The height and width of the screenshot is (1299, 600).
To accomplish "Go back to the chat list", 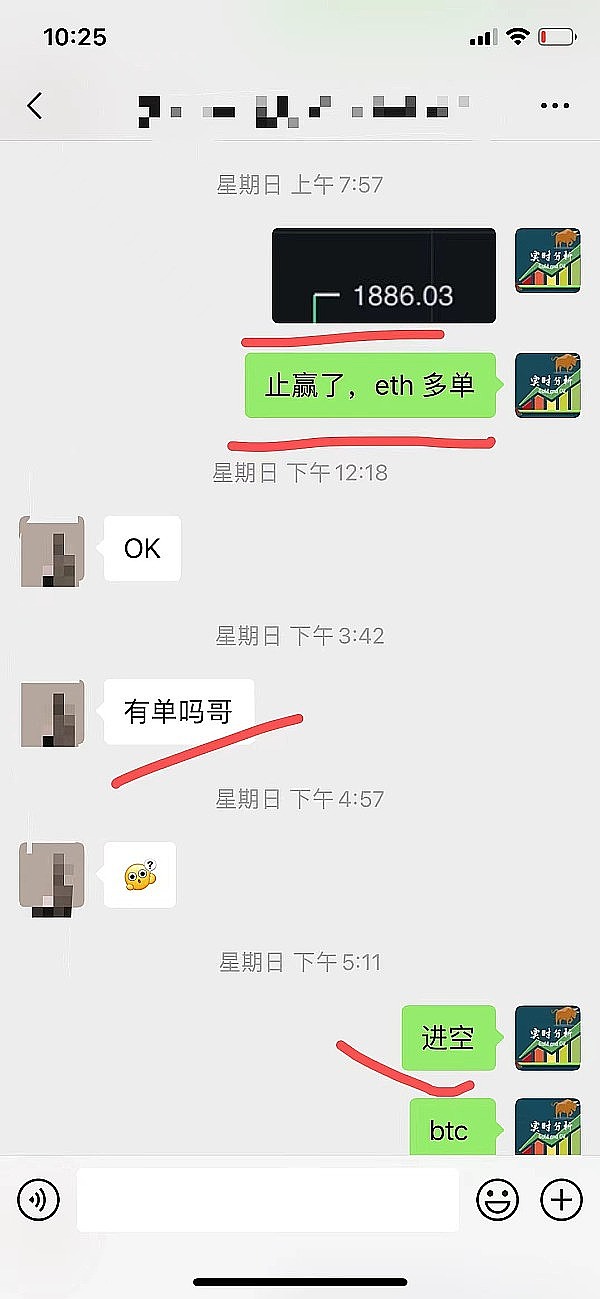I will [x=35, y=105].
